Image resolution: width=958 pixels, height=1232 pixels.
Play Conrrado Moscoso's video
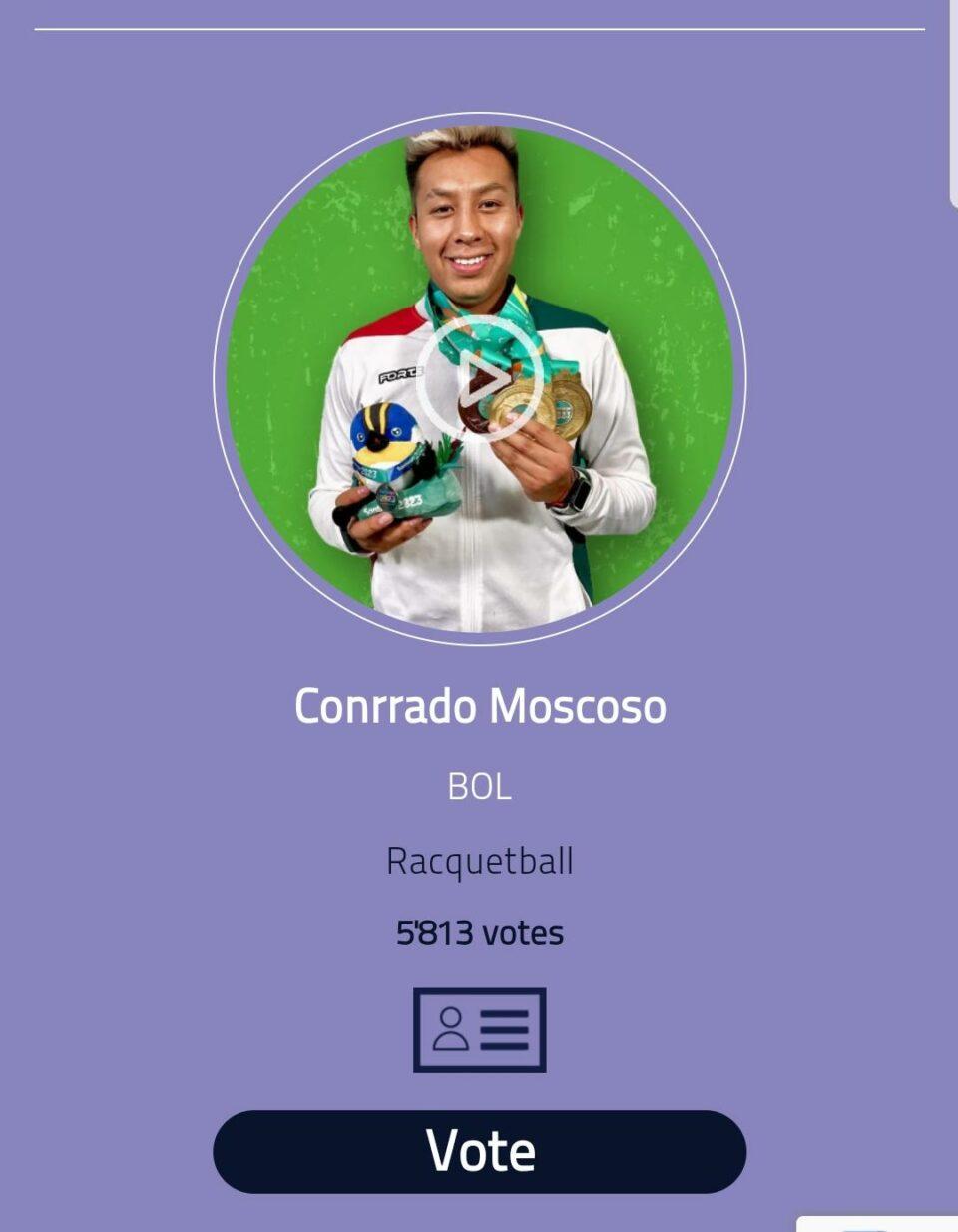click(480, 378)
